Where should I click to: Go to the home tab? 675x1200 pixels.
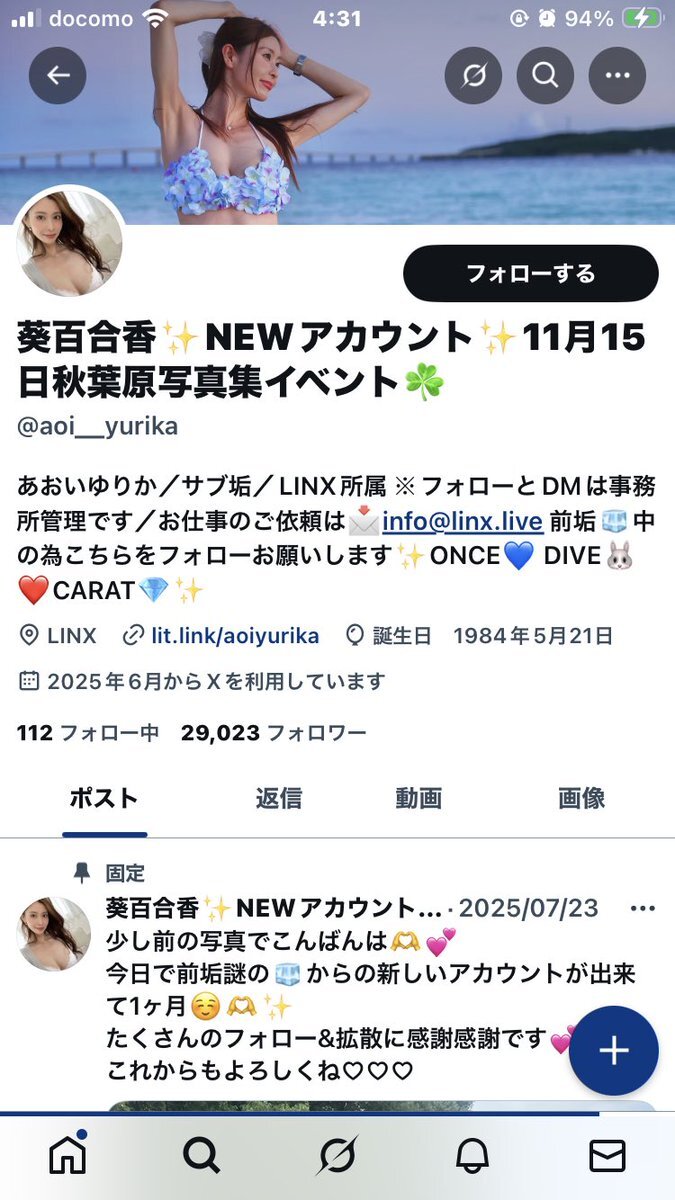pyautogui.click(x=68, y=1155)
